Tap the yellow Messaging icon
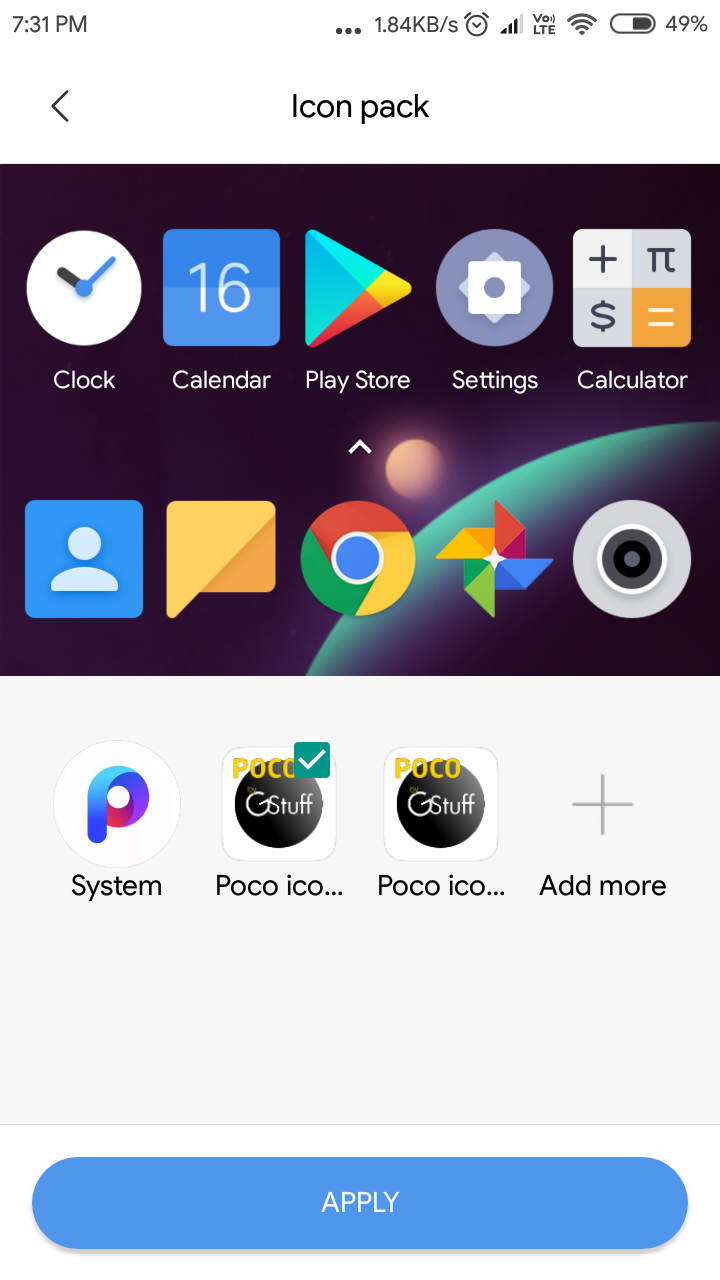This screenshot has height=1280, width=720. (x=221, y=558)
